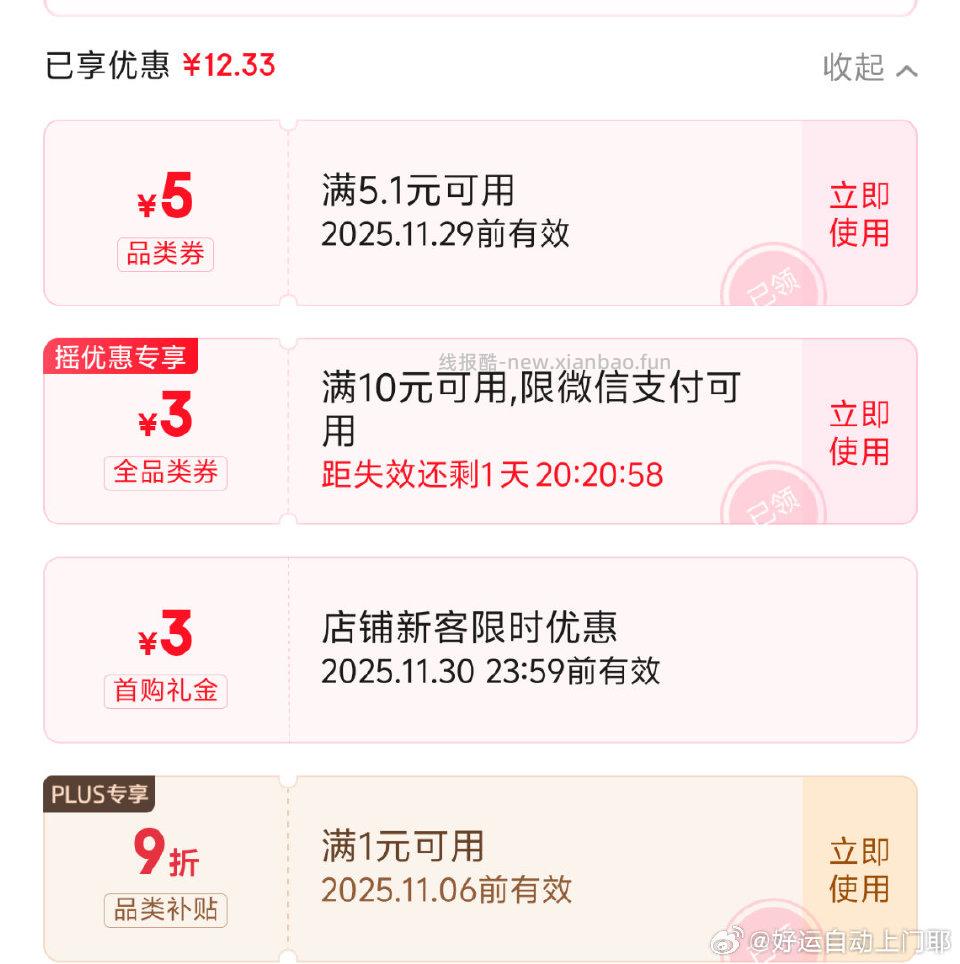Tap "立即使用" on the ¥3 WeChat coupon
This screenshot has width=960, height=964.
[860, 432]
